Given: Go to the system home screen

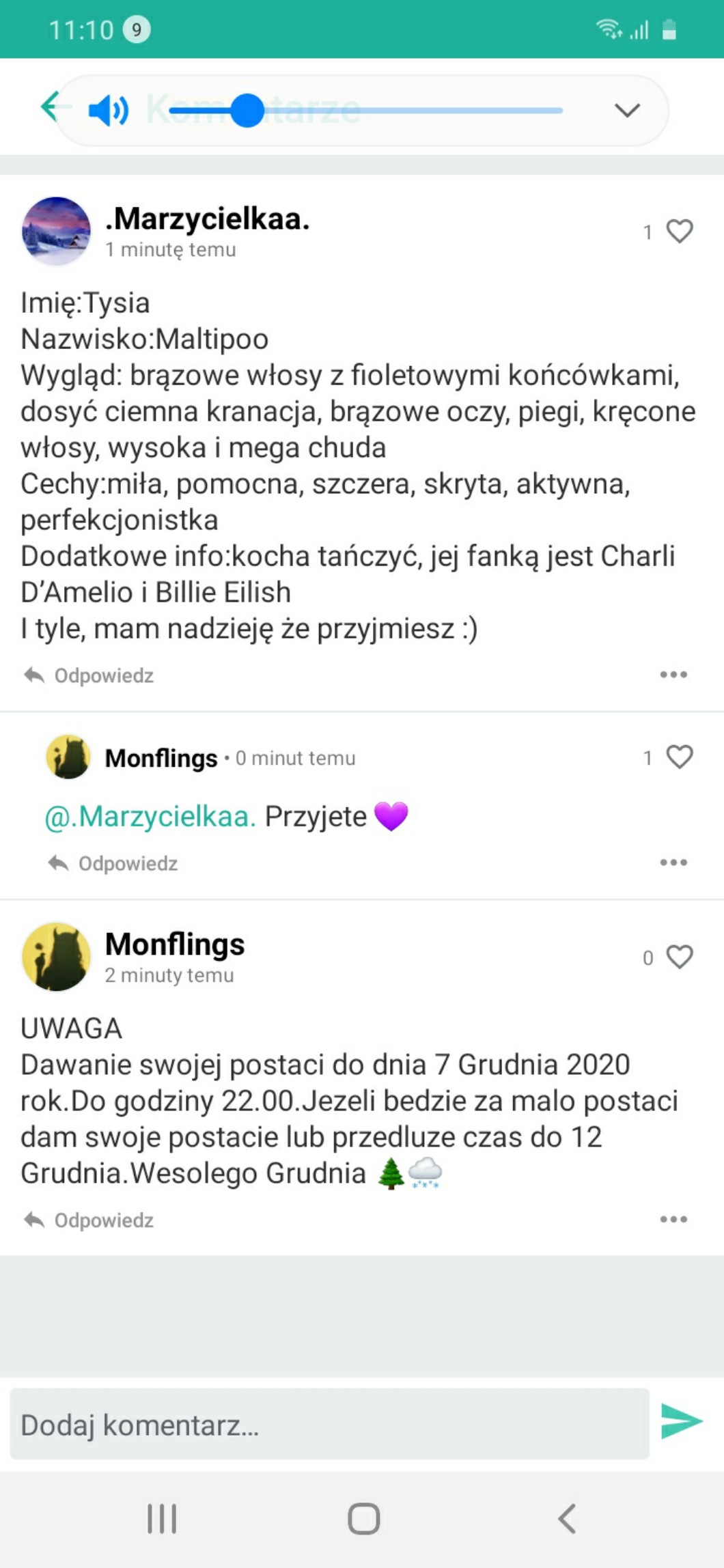Looking at the screenshot, I should click(363, 1519).
